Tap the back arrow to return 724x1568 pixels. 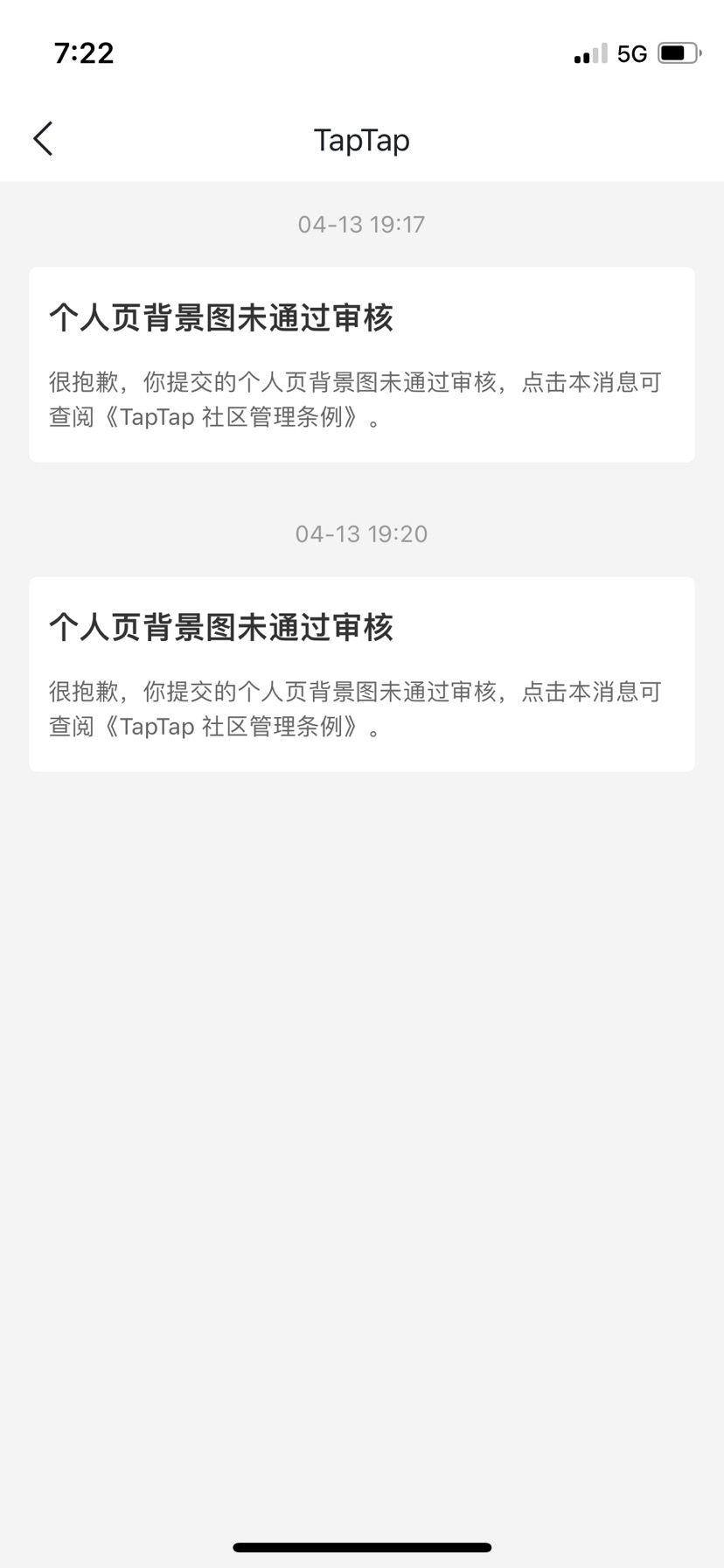(x=42, y=138)
